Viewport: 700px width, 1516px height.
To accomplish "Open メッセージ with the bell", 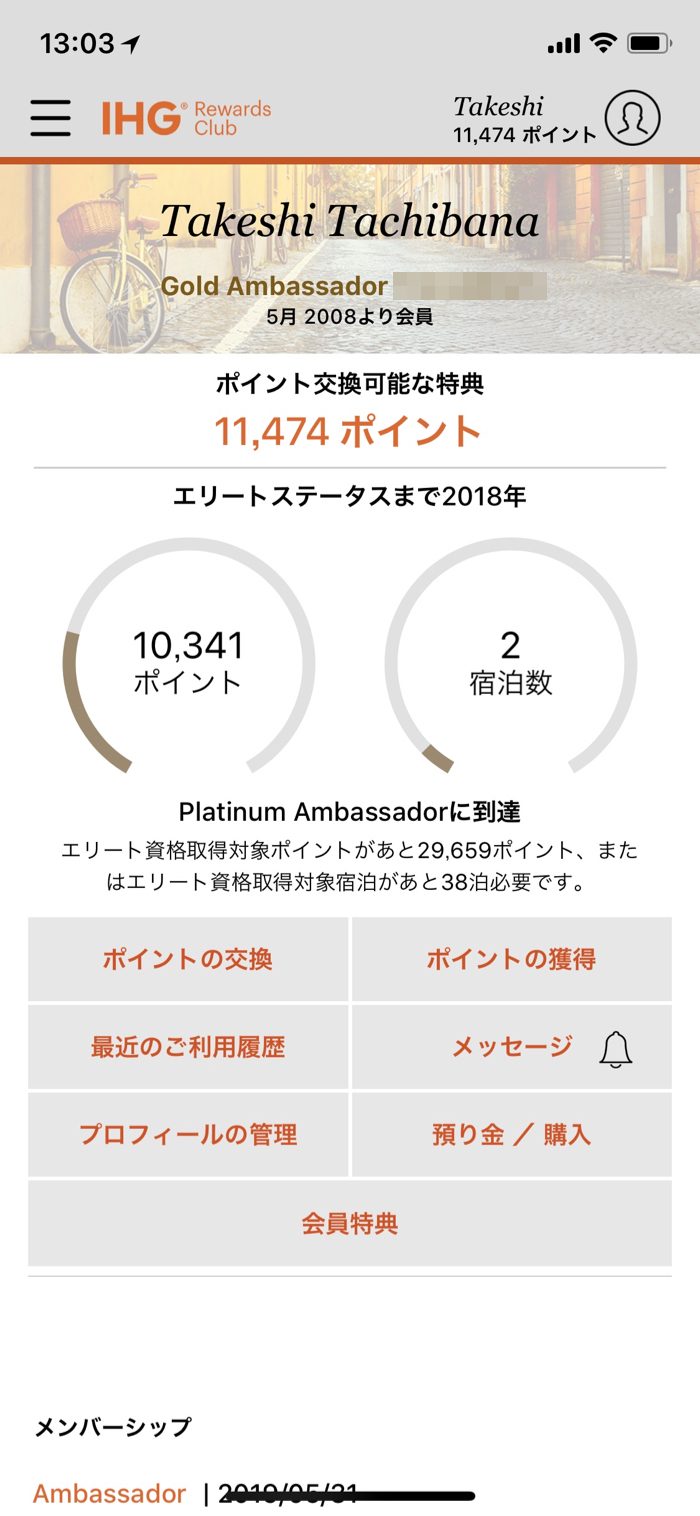I will pyautogui.click(x=511, y=1047).
